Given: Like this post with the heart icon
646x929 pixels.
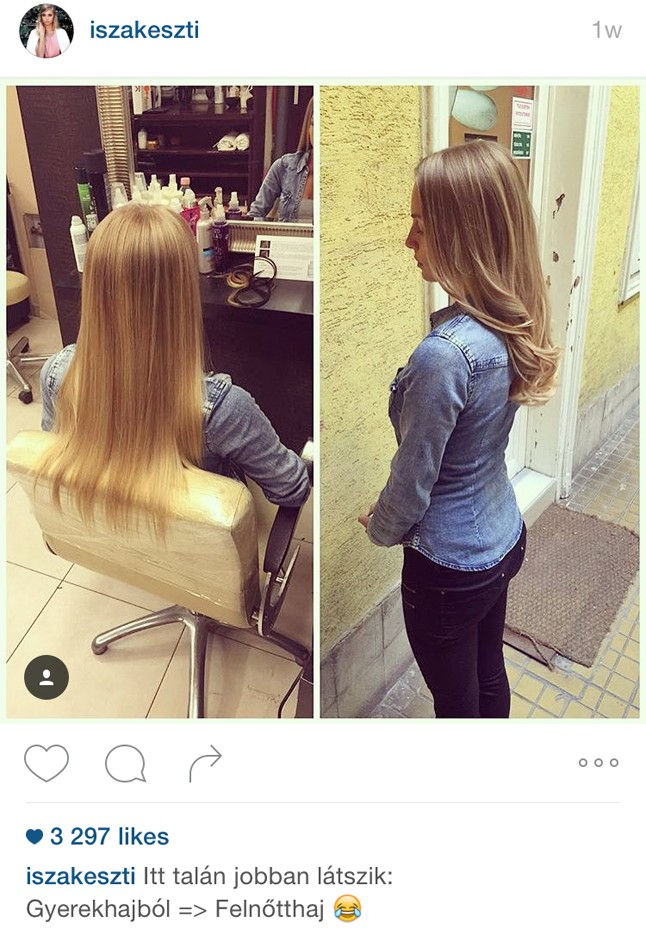Looking at the screenshot, I should [x=46, y=763].
